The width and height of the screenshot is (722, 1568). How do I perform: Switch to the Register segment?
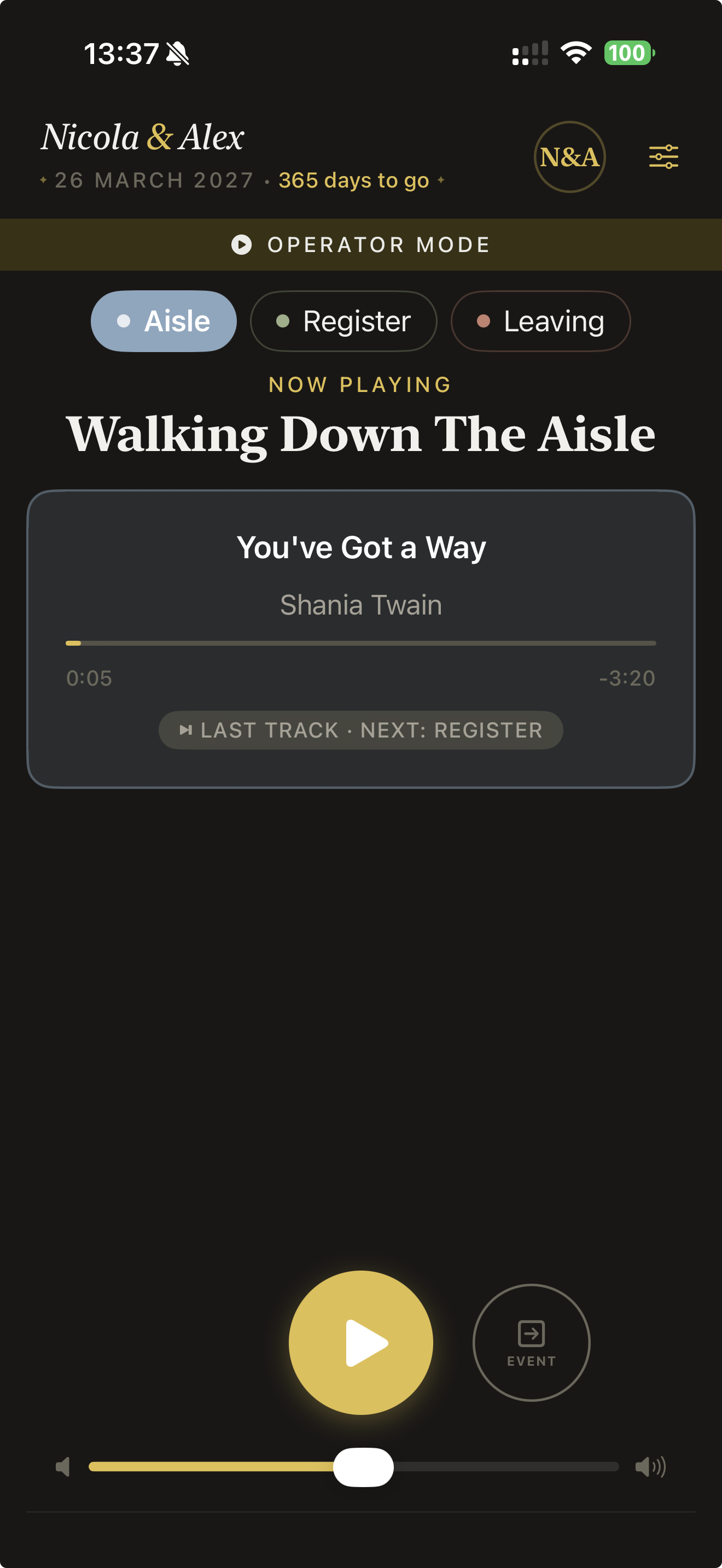point(343,321)
